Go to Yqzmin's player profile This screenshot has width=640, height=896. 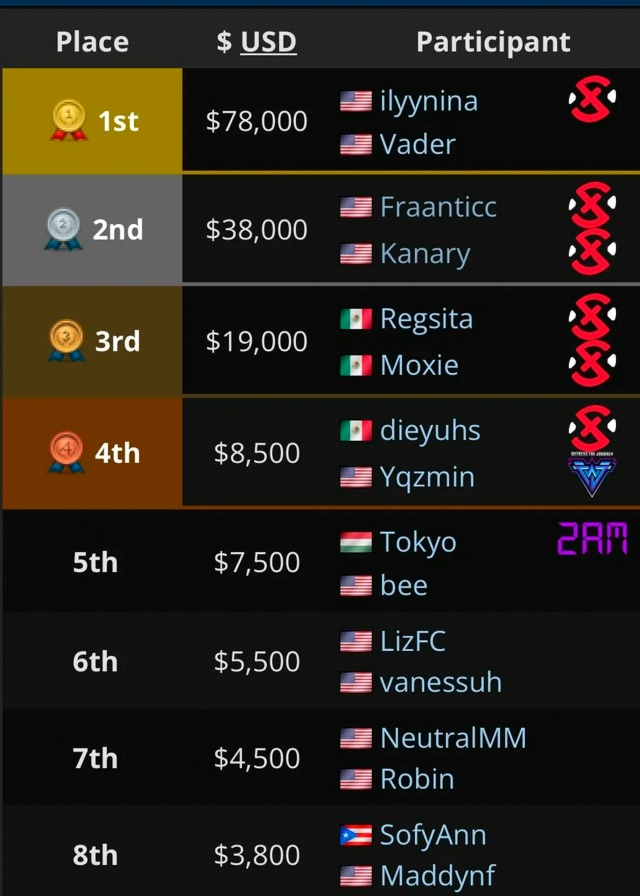[x=427, y=477]
